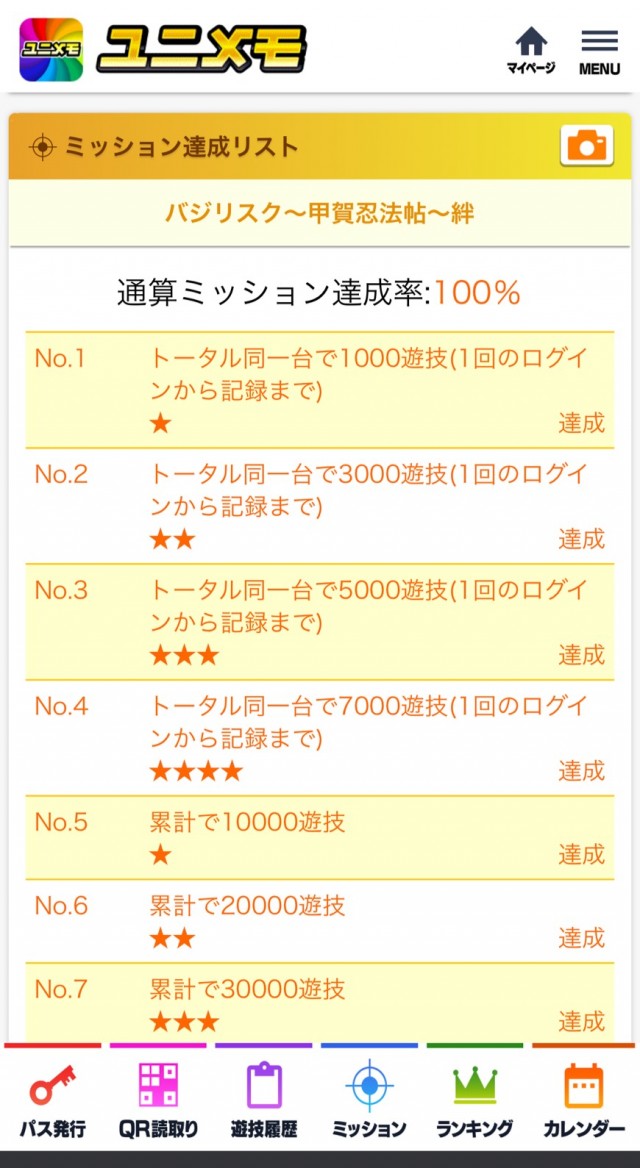Open the MENU hamburger
The image size is (640, 1168).
click(x=599, y=51)
